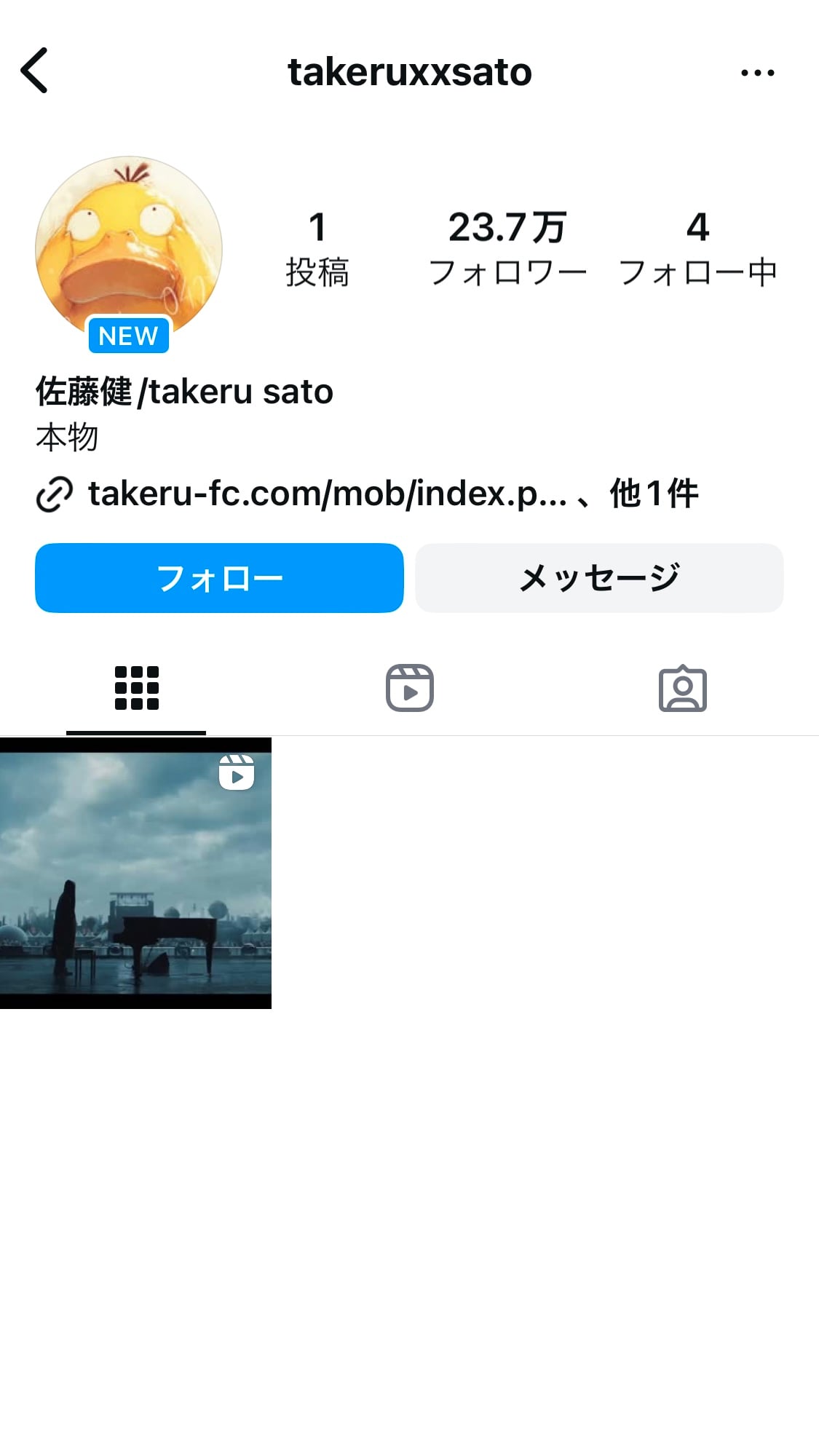The image size is (819, 1456).
Task: Follow takeruxxsato with the blue フォロー button
Action: [x=219, y=578]
